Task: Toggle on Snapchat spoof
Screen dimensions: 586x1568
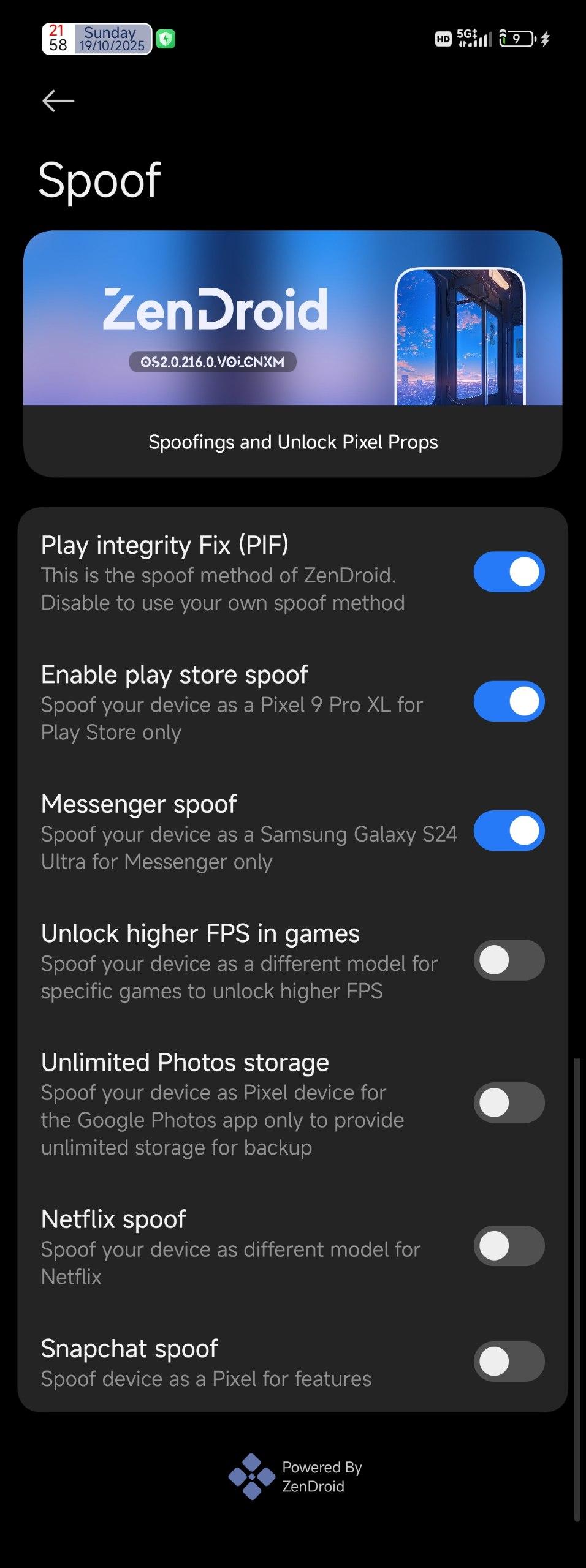Action: click(x=508, y=1362)
